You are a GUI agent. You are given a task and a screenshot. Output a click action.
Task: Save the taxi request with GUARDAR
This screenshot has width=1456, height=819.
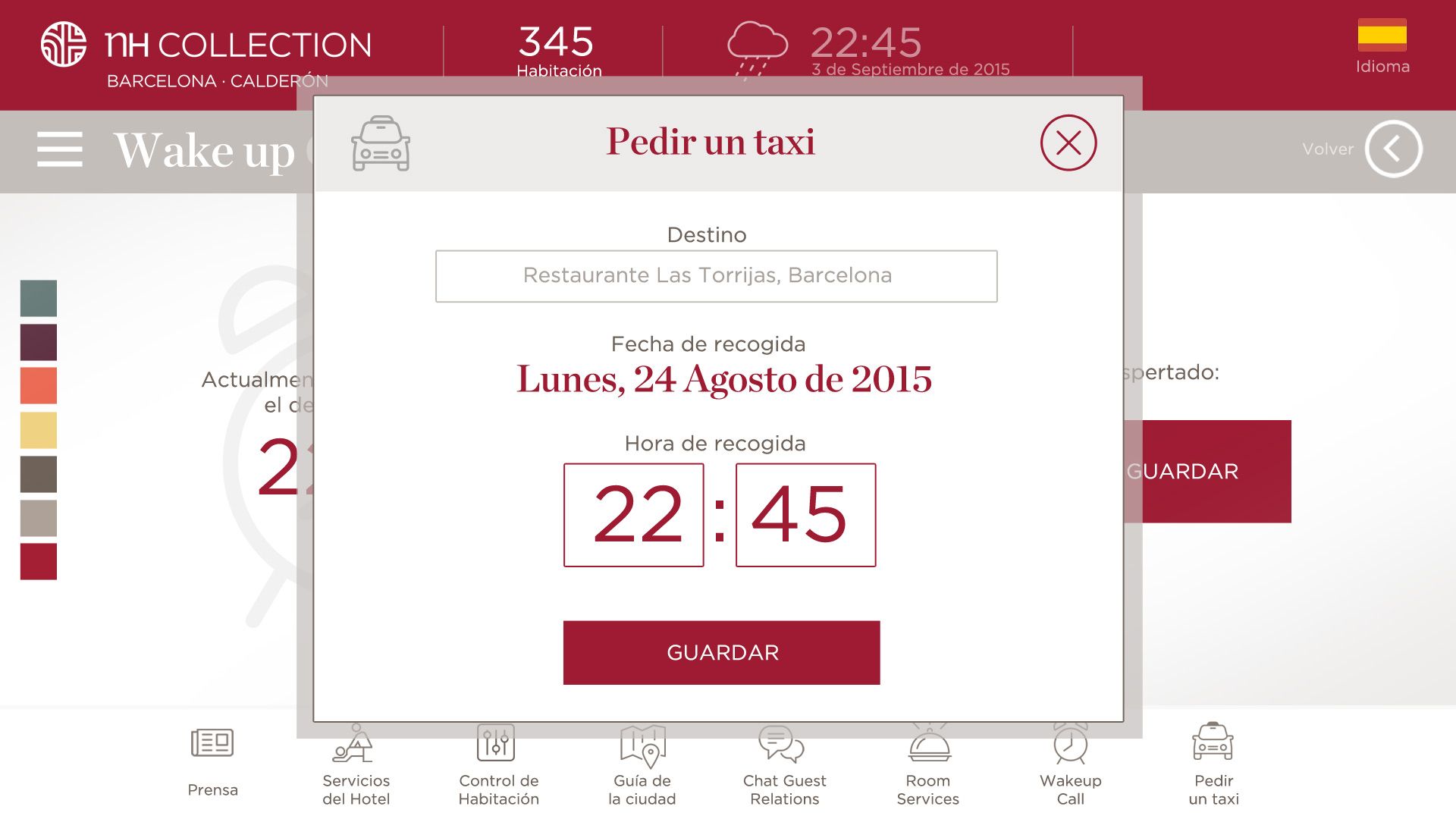click(x=721, y=652)
